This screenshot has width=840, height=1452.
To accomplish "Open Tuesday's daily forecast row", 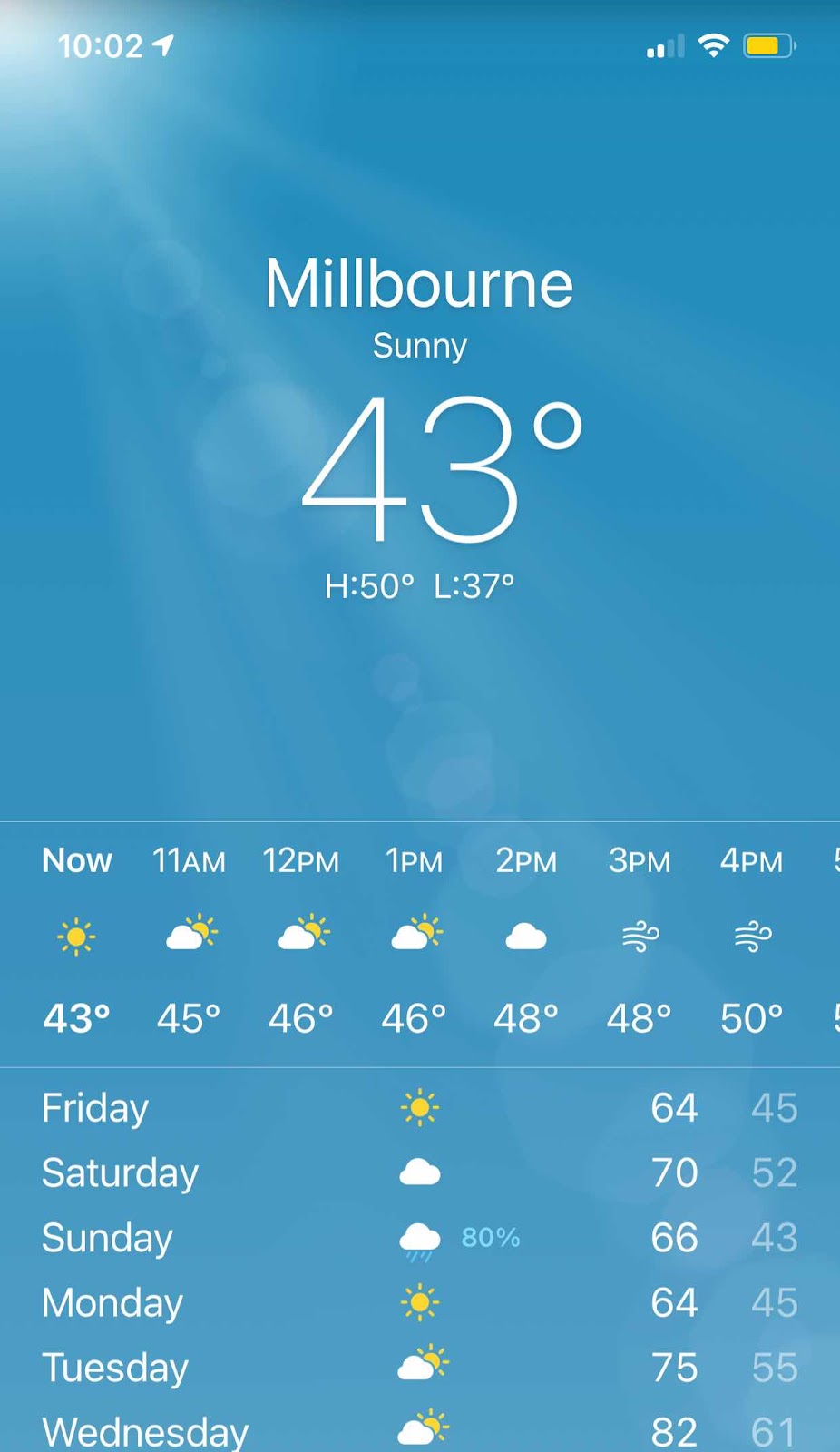I will pyautogui.click(x=419, y=1368).
